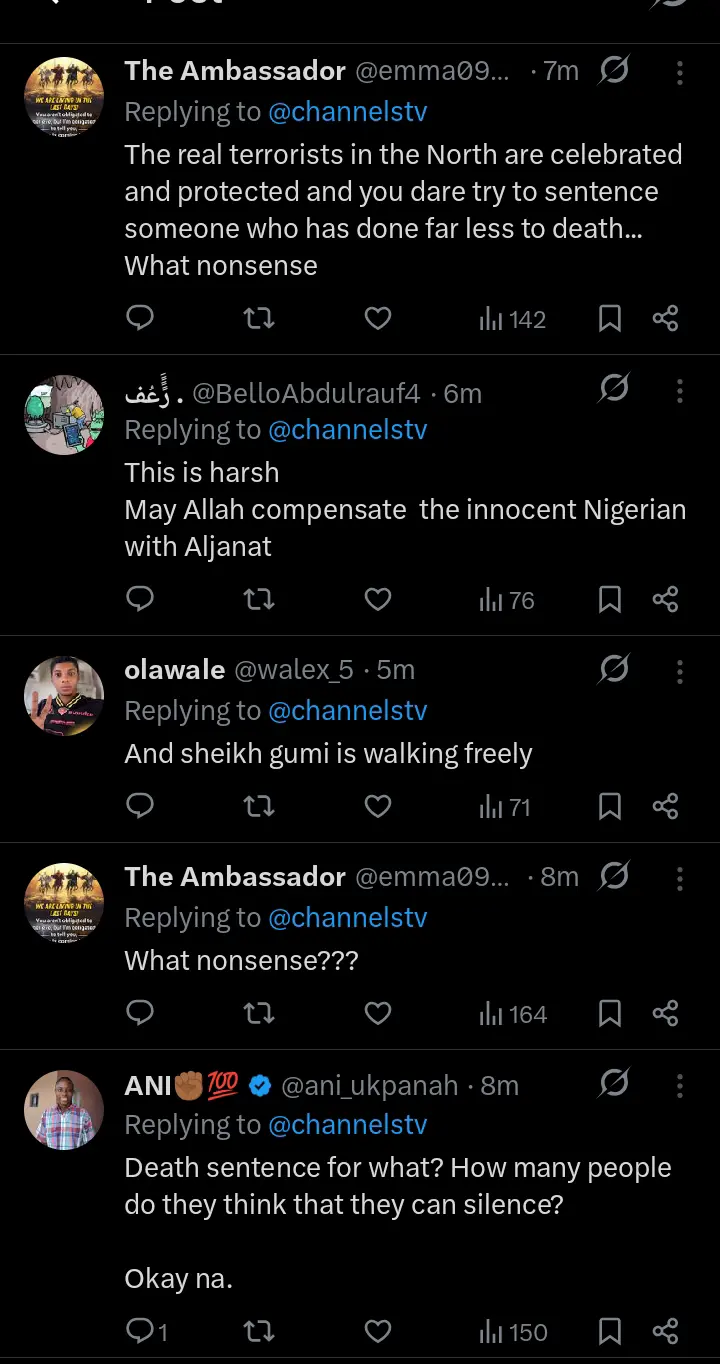Repost The Ambassador's "What nonsense???" reply
The height and width of the screenshot is (1364, 720).
click(259, 1014)
